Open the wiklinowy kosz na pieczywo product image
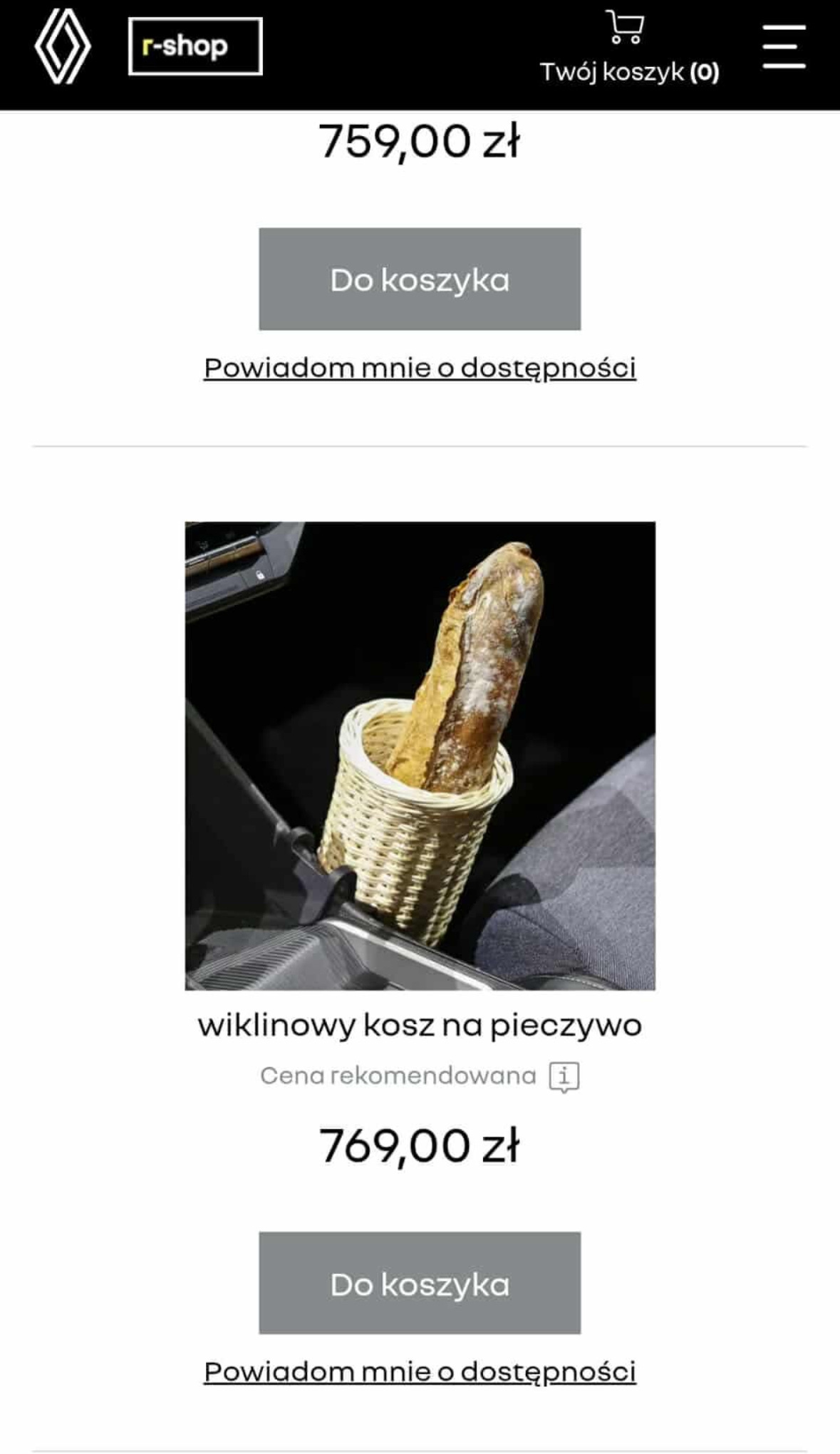The height and width of the screenshot is (1454, 840). [420, 756]
